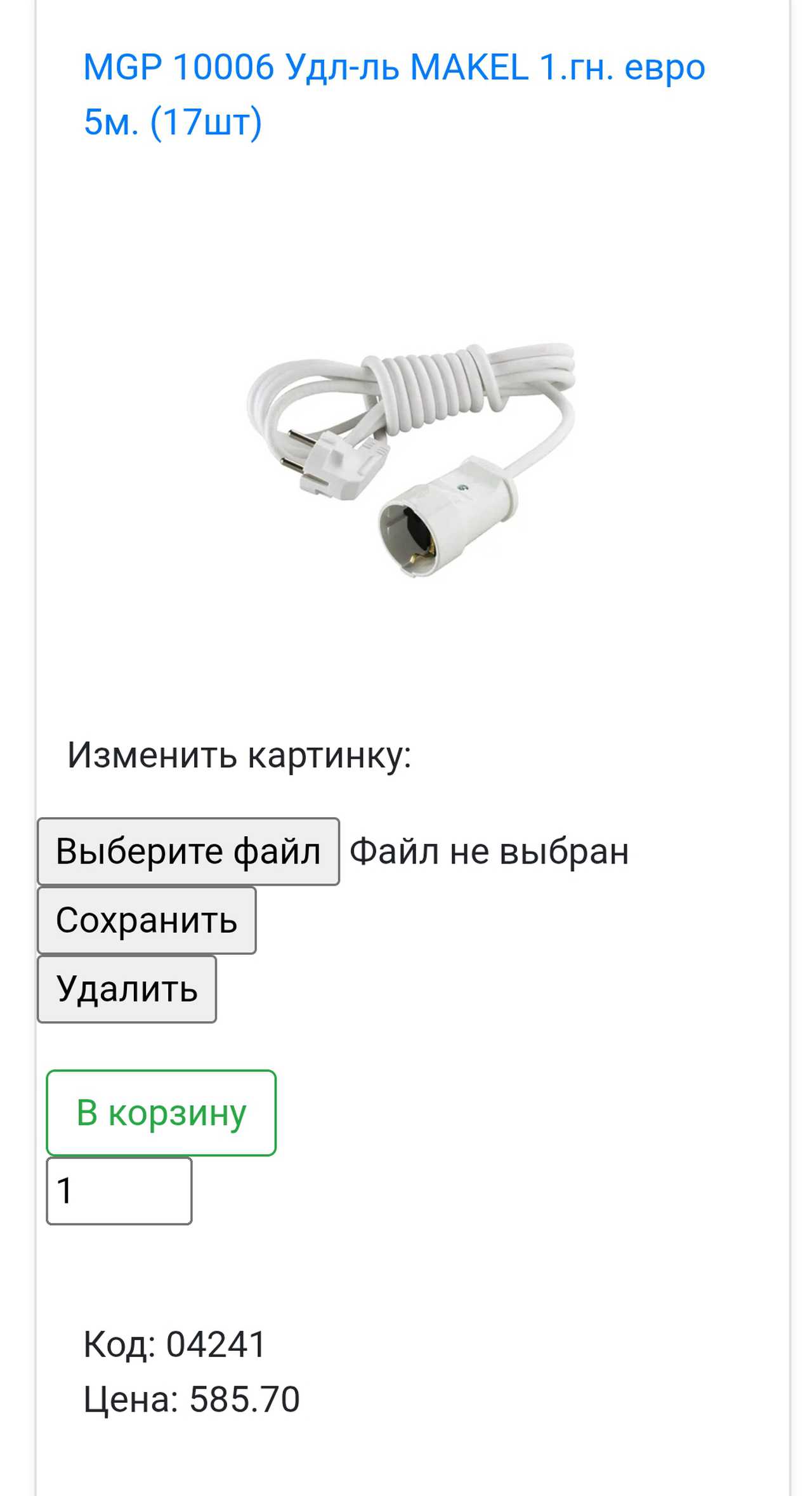
Task: Tap the Выберите файл button
Action: (x=188, y=851)
